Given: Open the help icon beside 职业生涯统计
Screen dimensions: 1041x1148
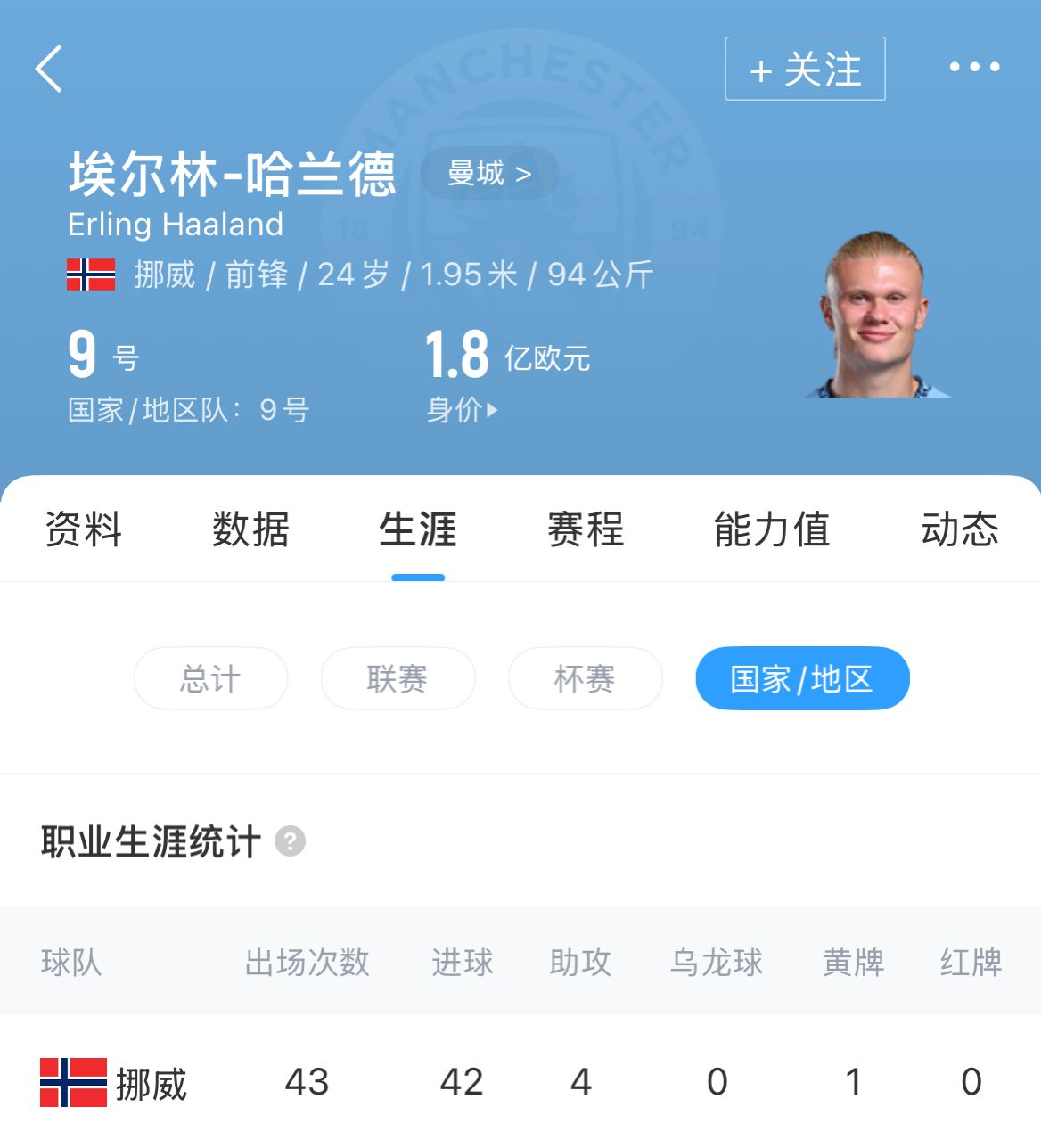Looking at the screenshot, I should (x=290, y=841).
